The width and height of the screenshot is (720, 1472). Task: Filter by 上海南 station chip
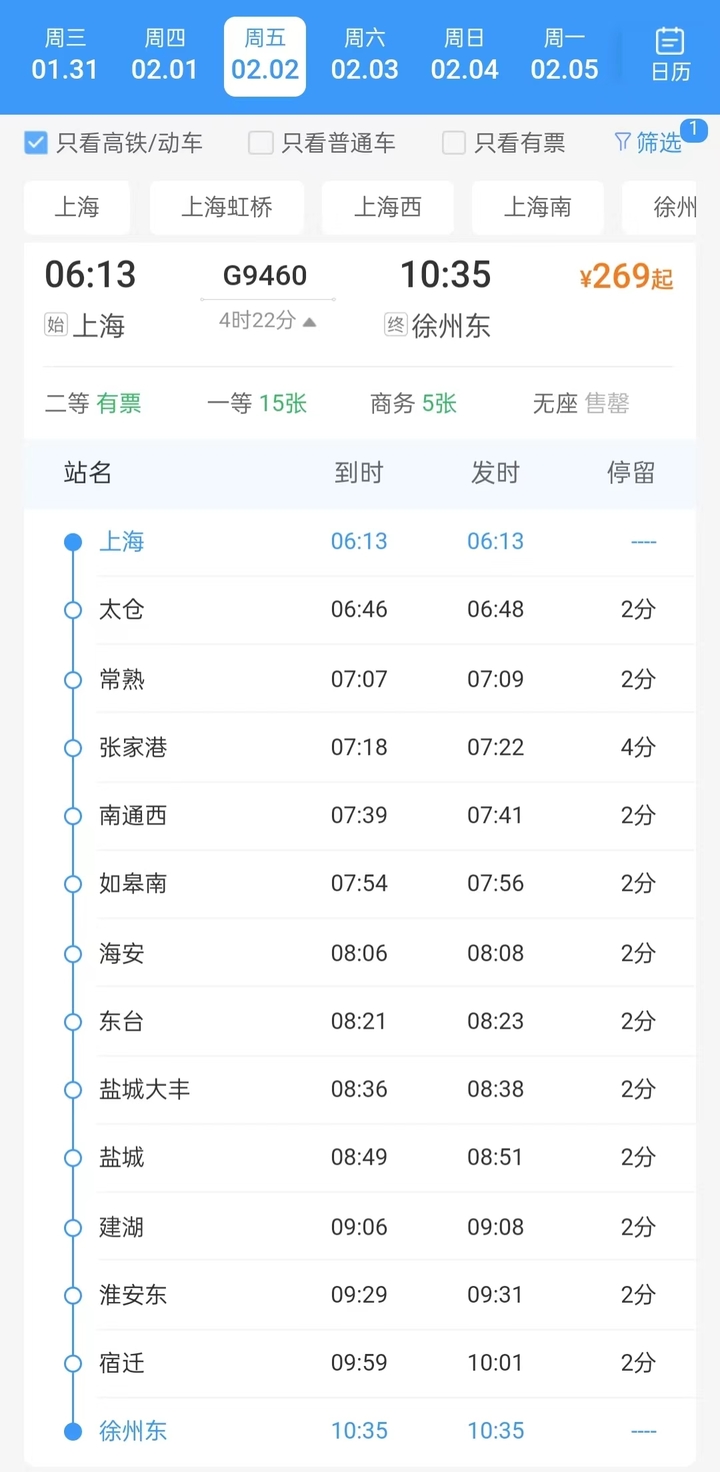click(538, 207)
